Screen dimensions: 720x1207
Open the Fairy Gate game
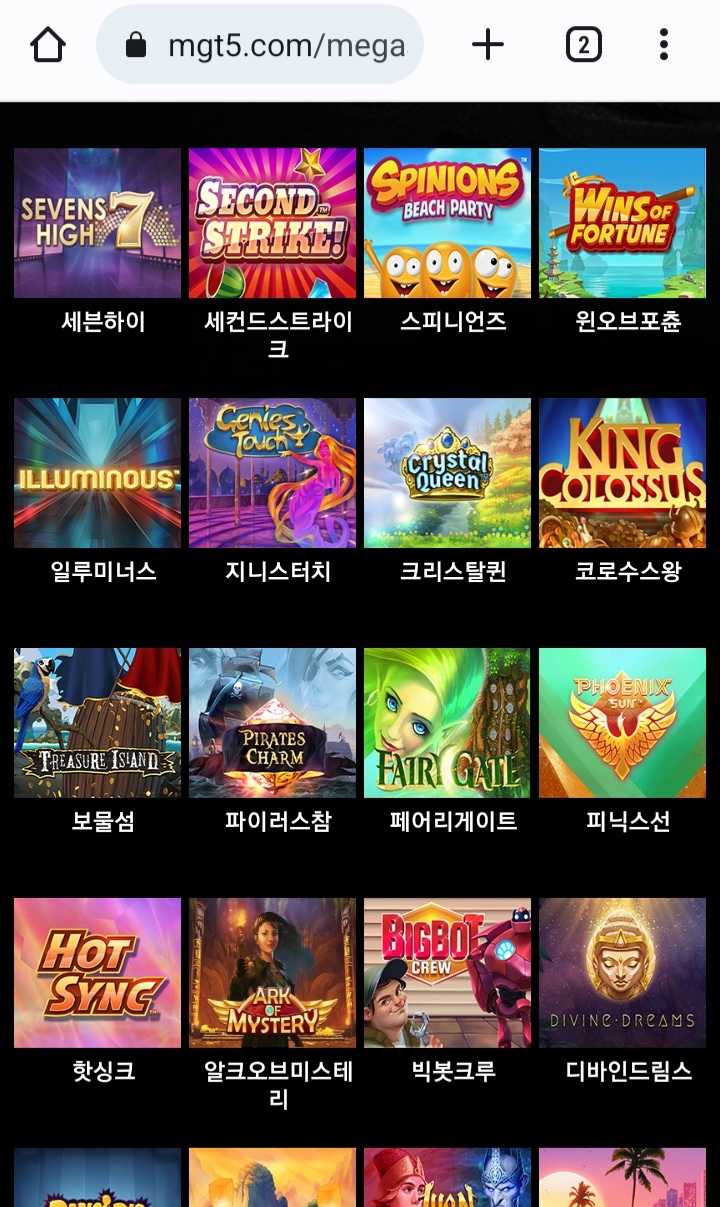pyautogui.click(x=447, y=723)
